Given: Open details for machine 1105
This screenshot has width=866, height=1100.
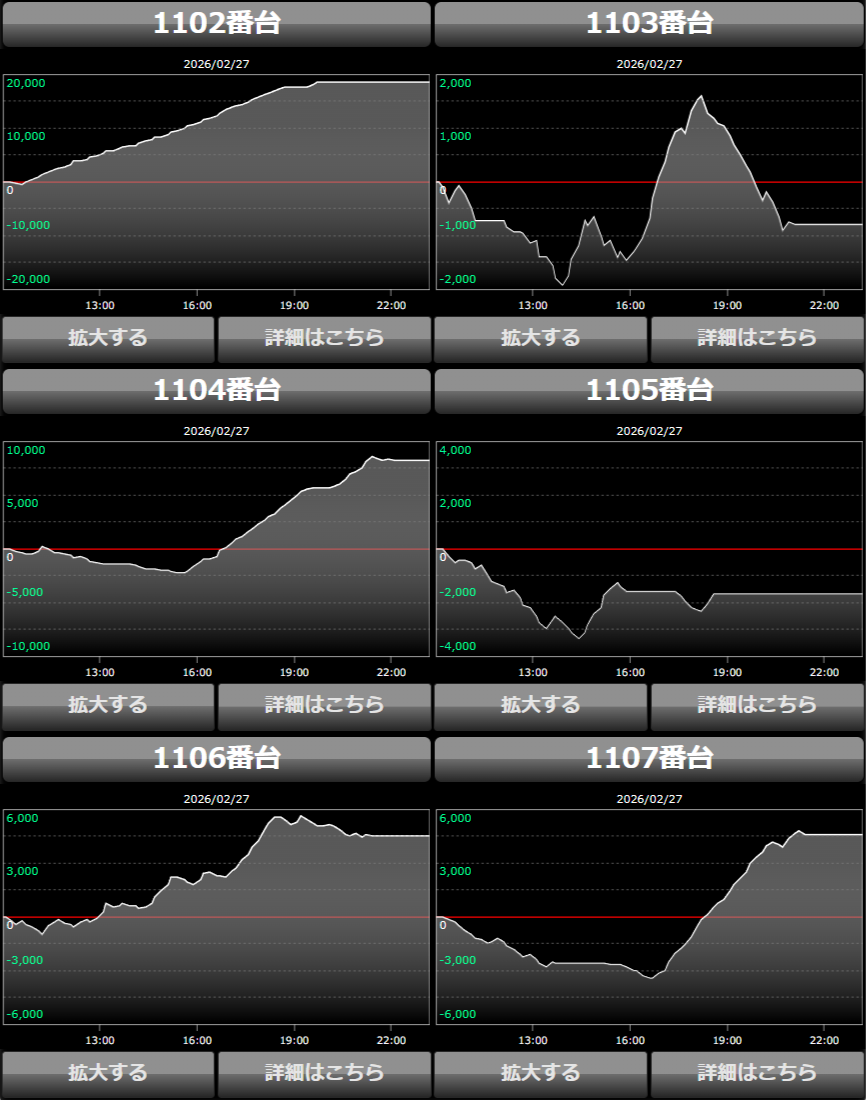Looking at the screenshot, I should click(x=757, y=706).
